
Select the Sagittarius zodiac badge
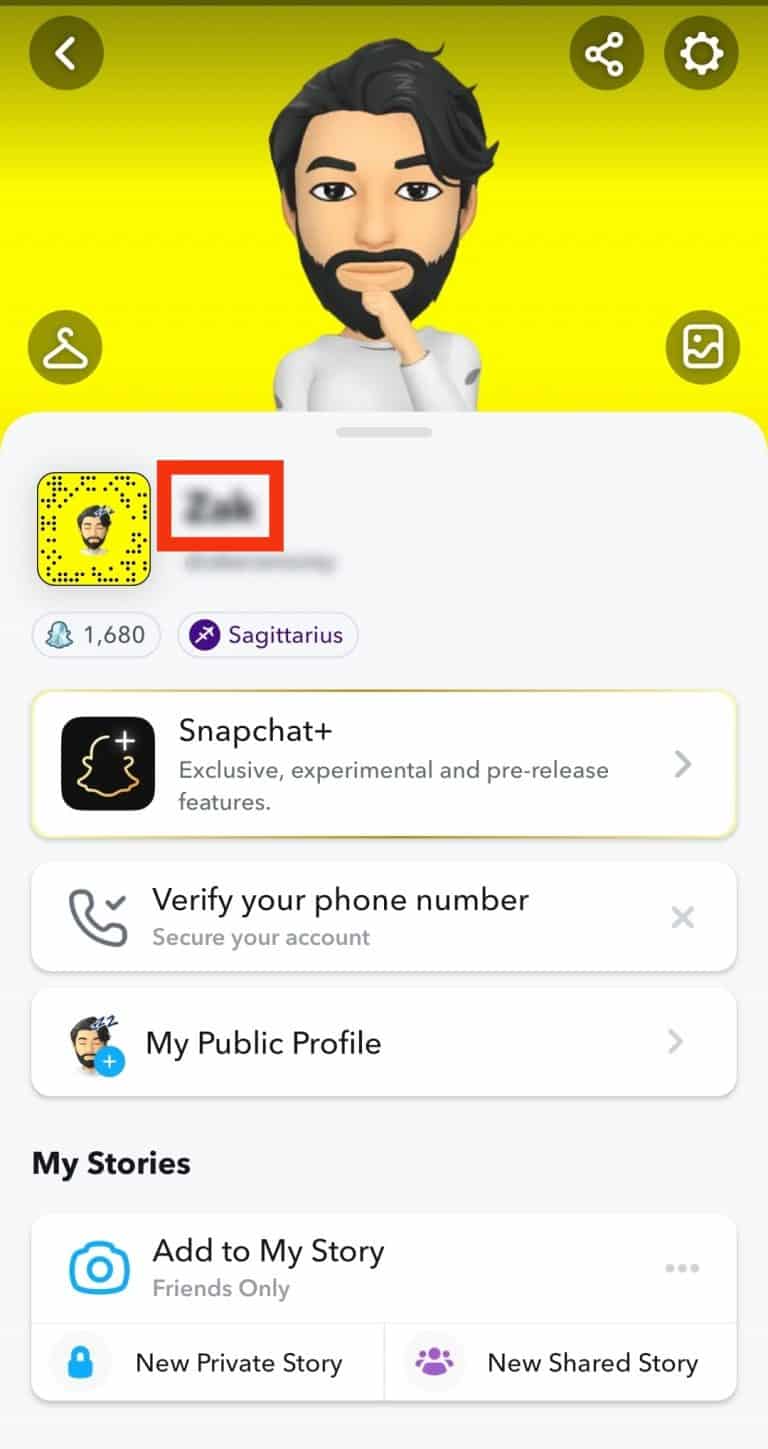(x=267, y=634)
